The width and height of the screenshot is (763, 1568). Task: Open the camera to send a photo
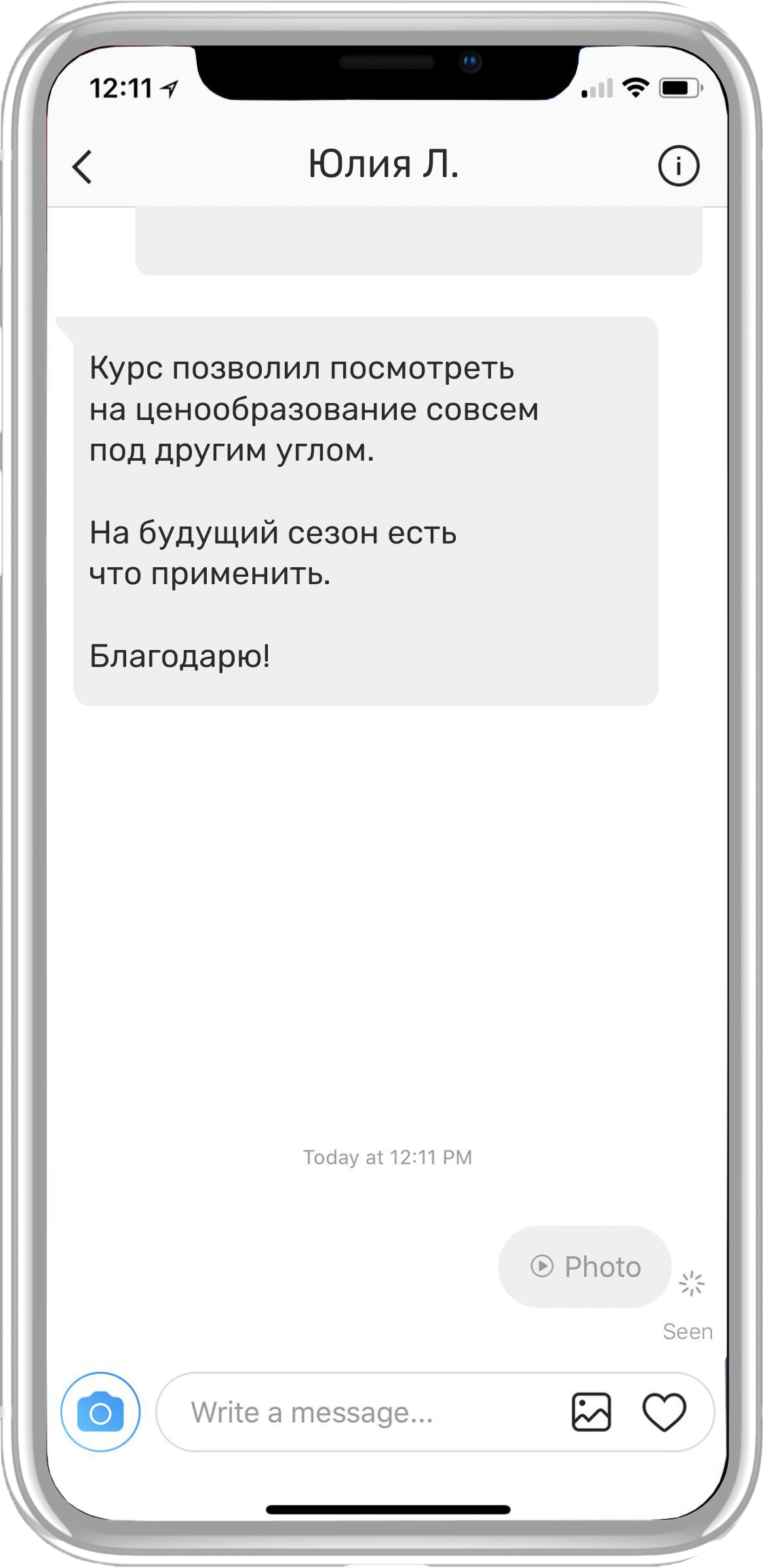click(100, 1413)
